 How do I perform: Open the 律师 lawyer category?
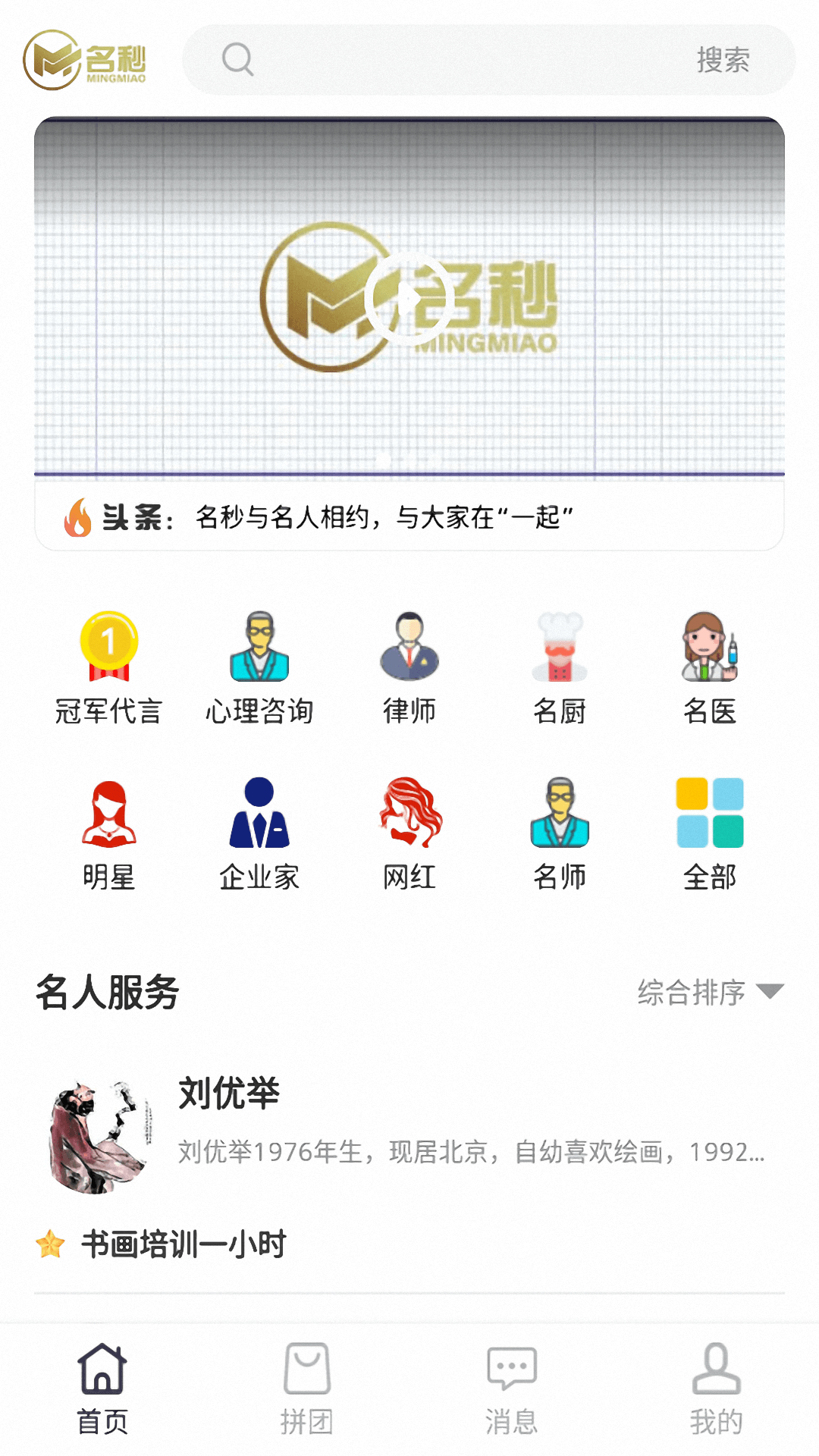click(x=409, y=664)
